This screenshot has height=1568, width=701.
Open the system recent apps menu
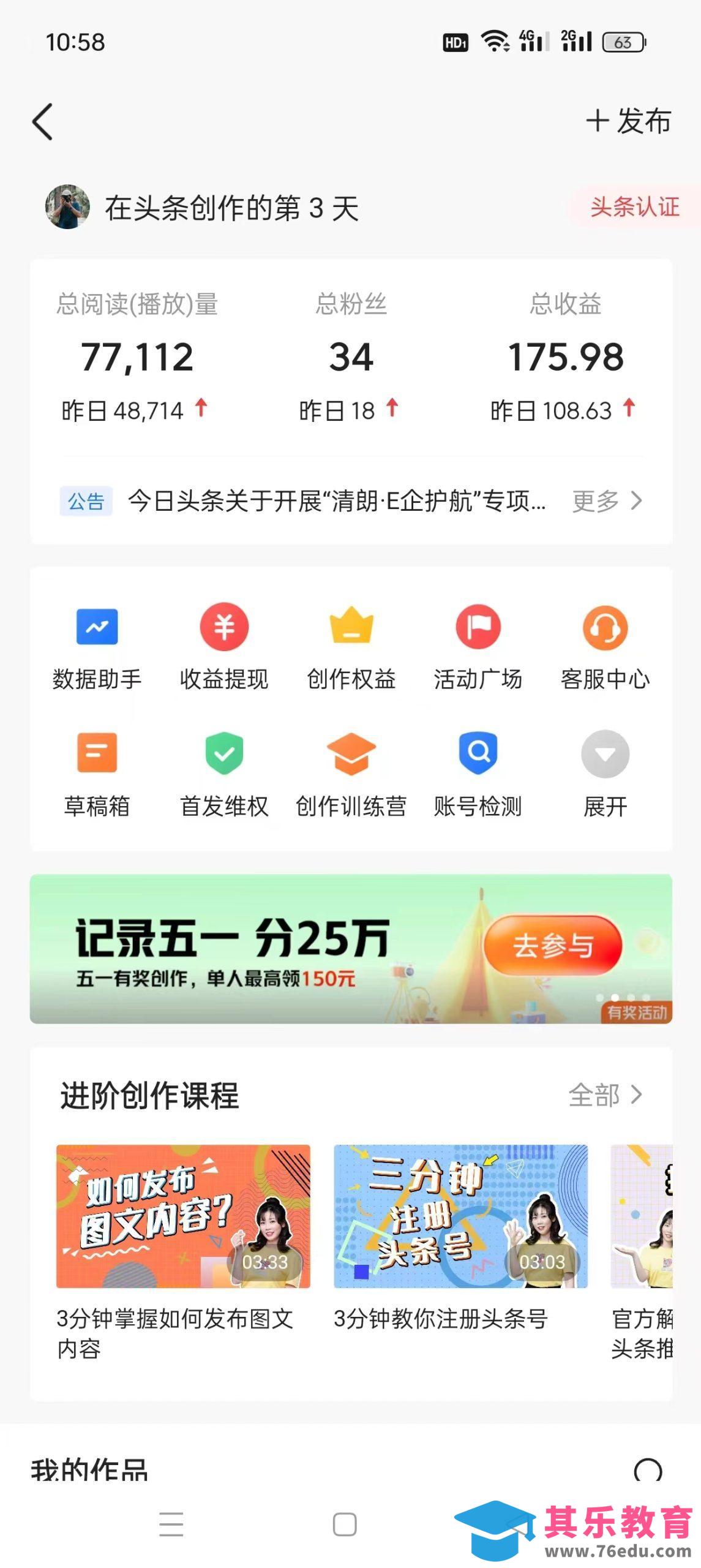pyautogui.click(x=171, y=1524)
